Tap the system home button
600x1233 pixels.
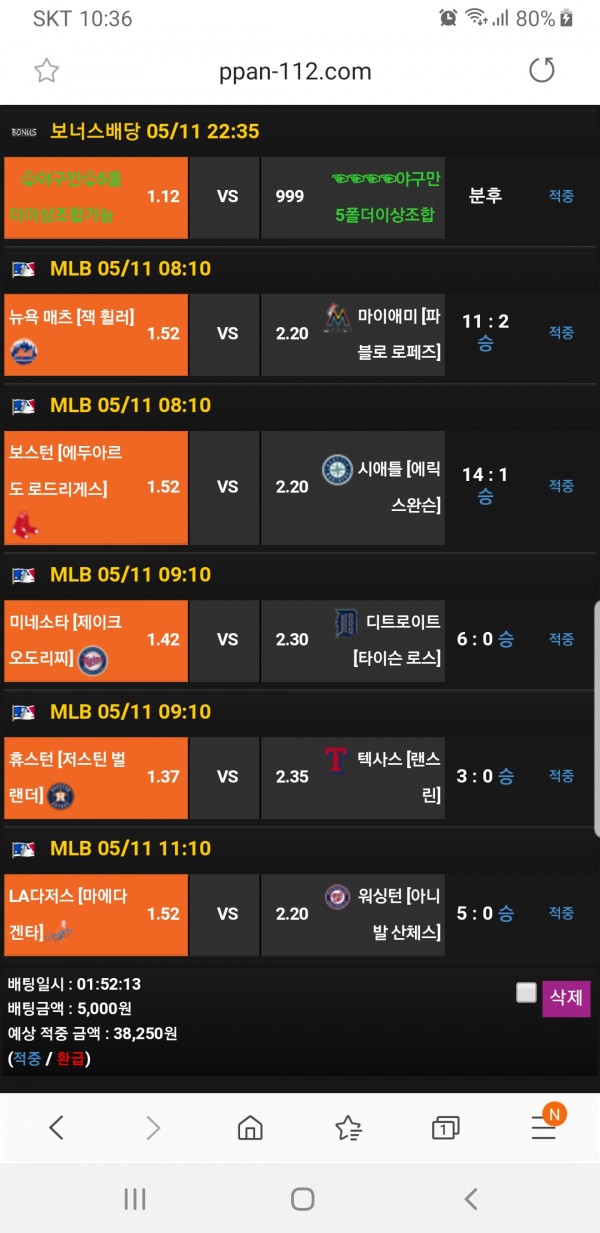click(x=302, y=1199)
